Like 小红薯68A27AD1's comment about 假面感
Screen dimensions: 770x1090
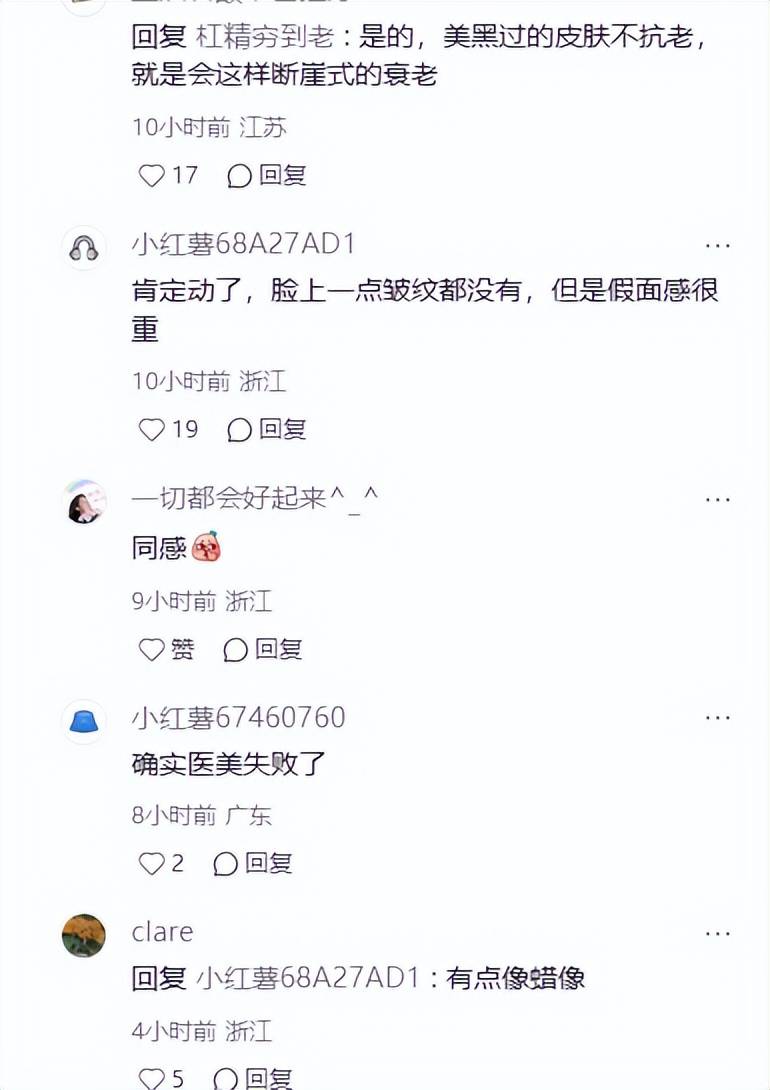point(152,430)
